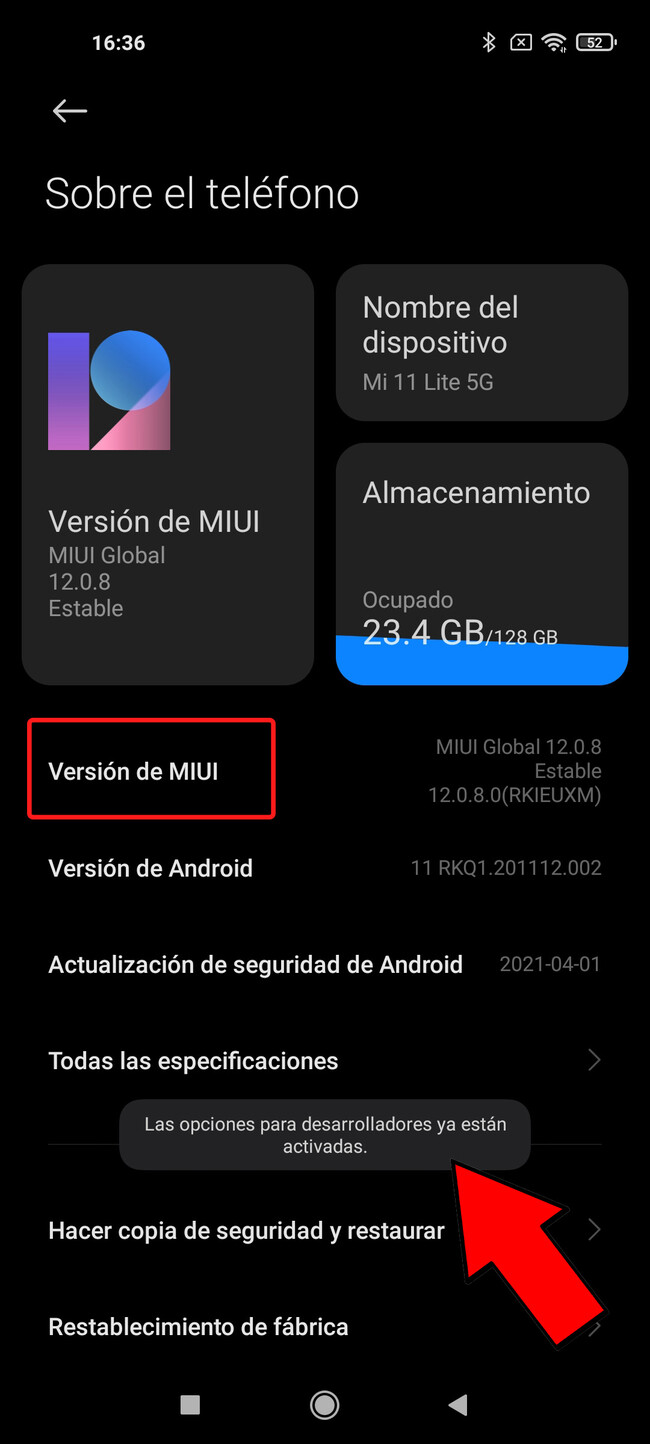Open the Almacenamiento storage card
The height and width of the screenshot is (1444, 650).
482,564
